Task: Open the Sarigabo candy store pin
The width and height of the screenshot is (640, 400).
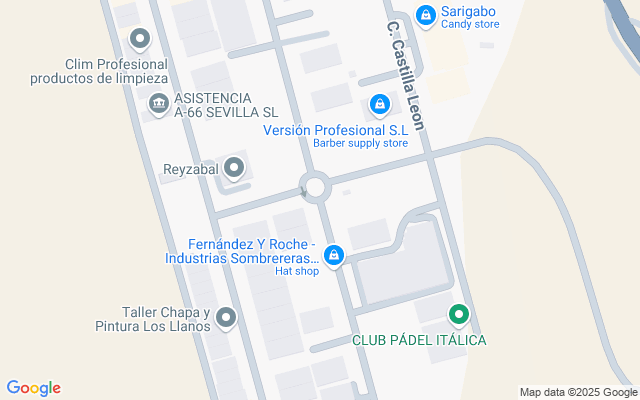Action: (x=427, y=15)
